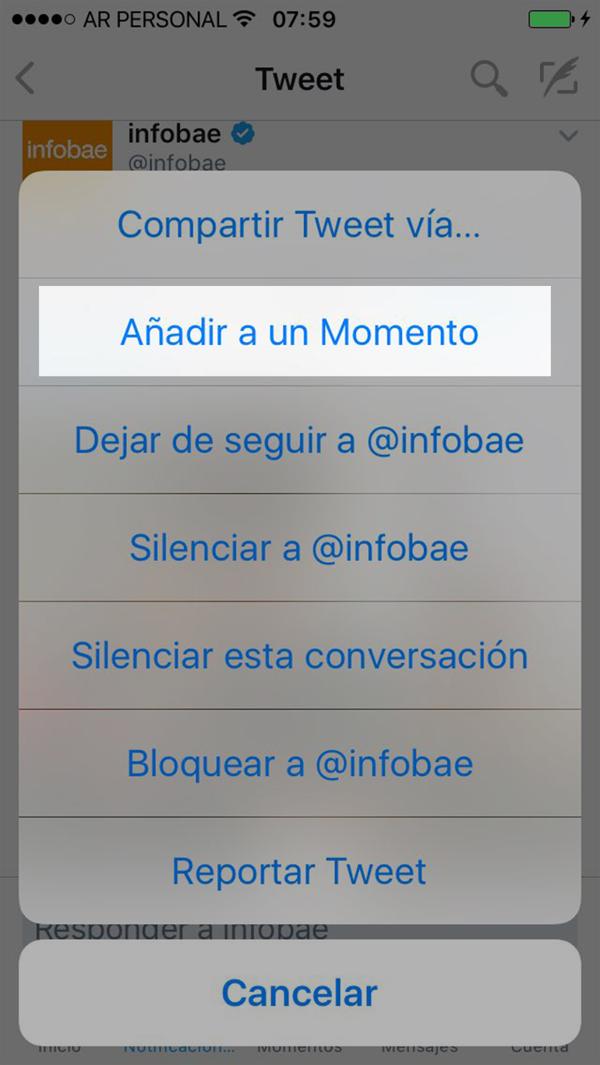Open Reportar Tweet option
The image size is (600, 1065).
[300, 871]
